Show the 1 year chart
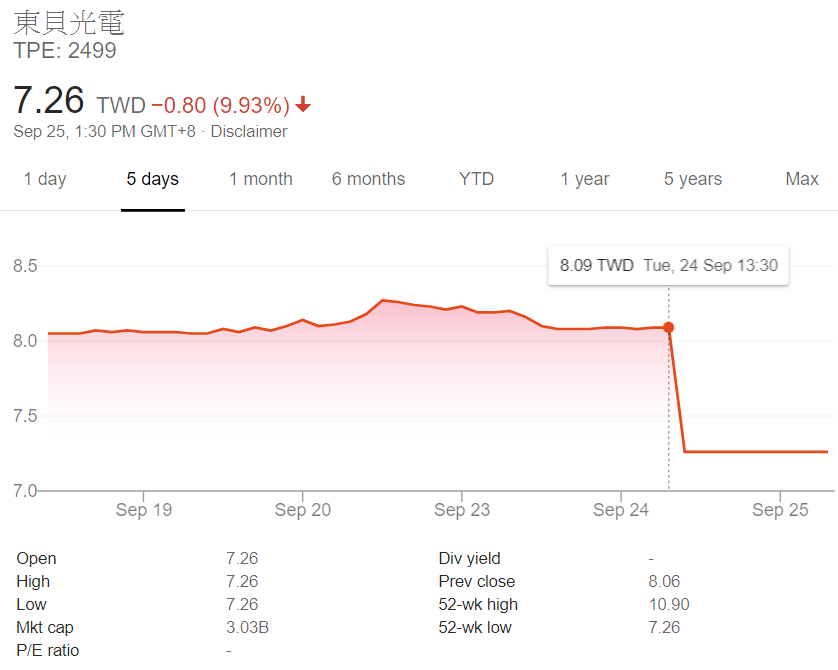This screenshot has height=670, width=838. 584,179
